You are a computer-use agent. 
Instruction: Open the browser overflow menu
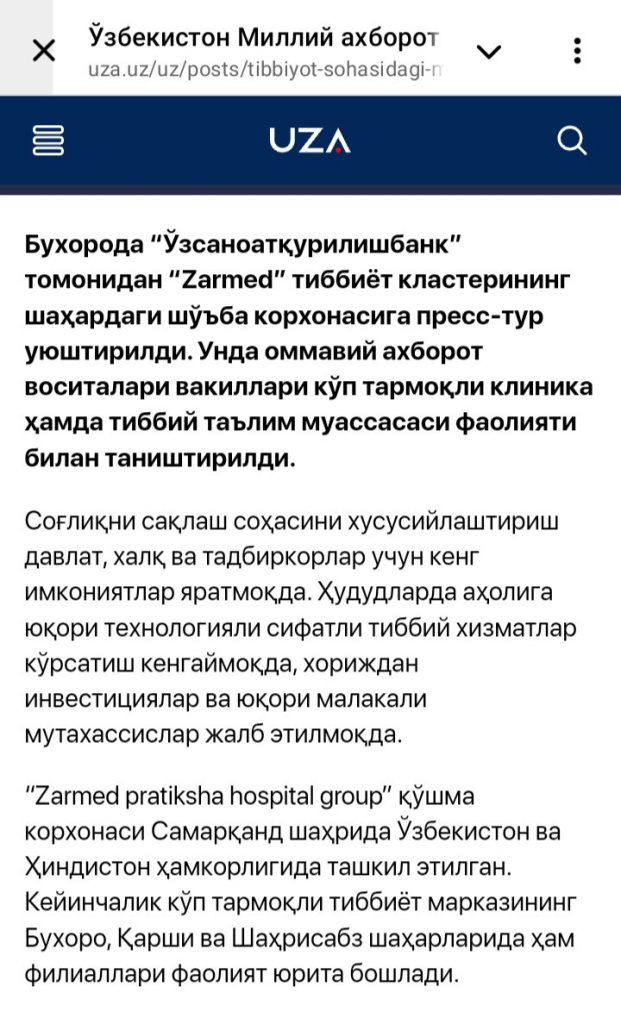point(578,51)
